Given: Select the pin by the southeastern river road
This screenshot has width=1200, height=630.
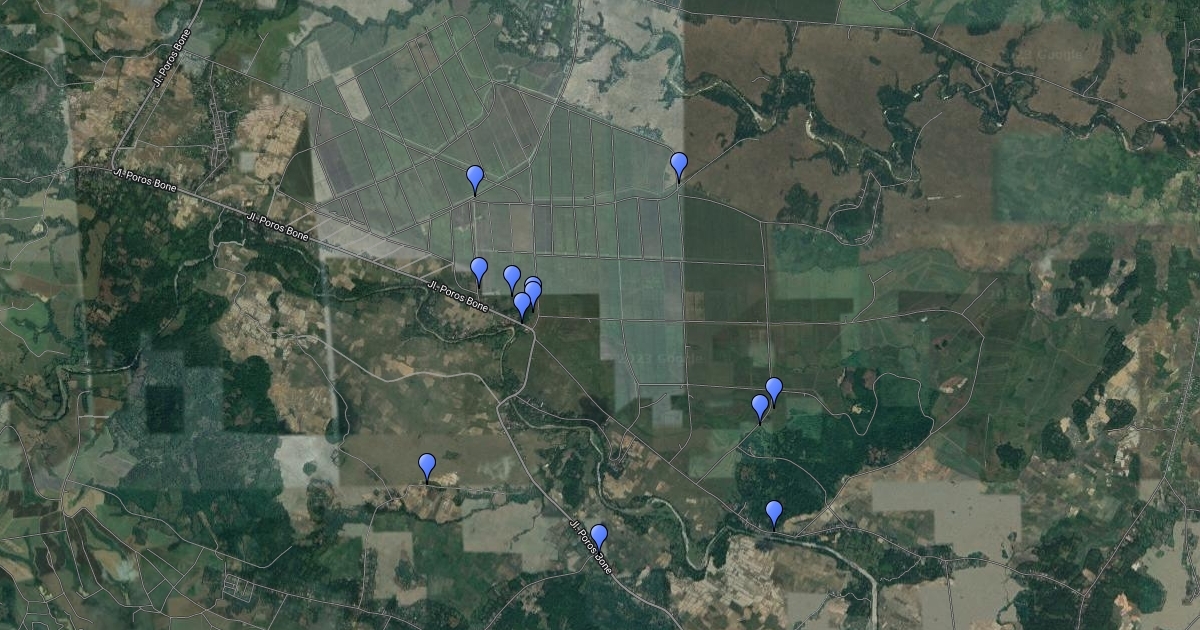Looking at the screenshot, I should (774, 514).
